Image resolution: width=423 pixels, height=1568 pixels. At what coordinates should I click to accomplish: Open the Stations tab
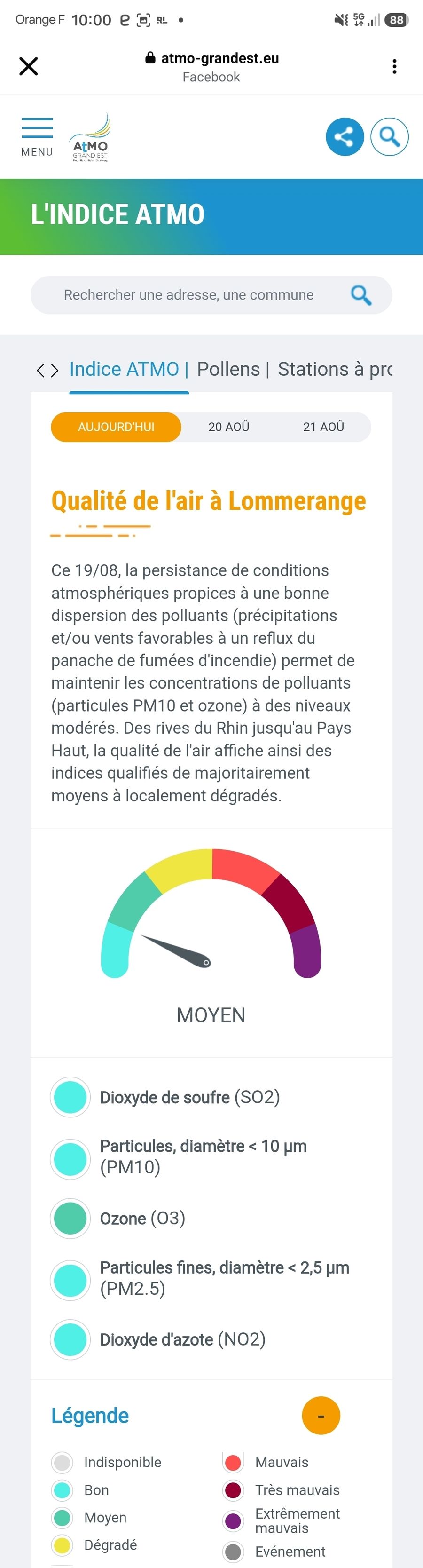tap(335, 369)
